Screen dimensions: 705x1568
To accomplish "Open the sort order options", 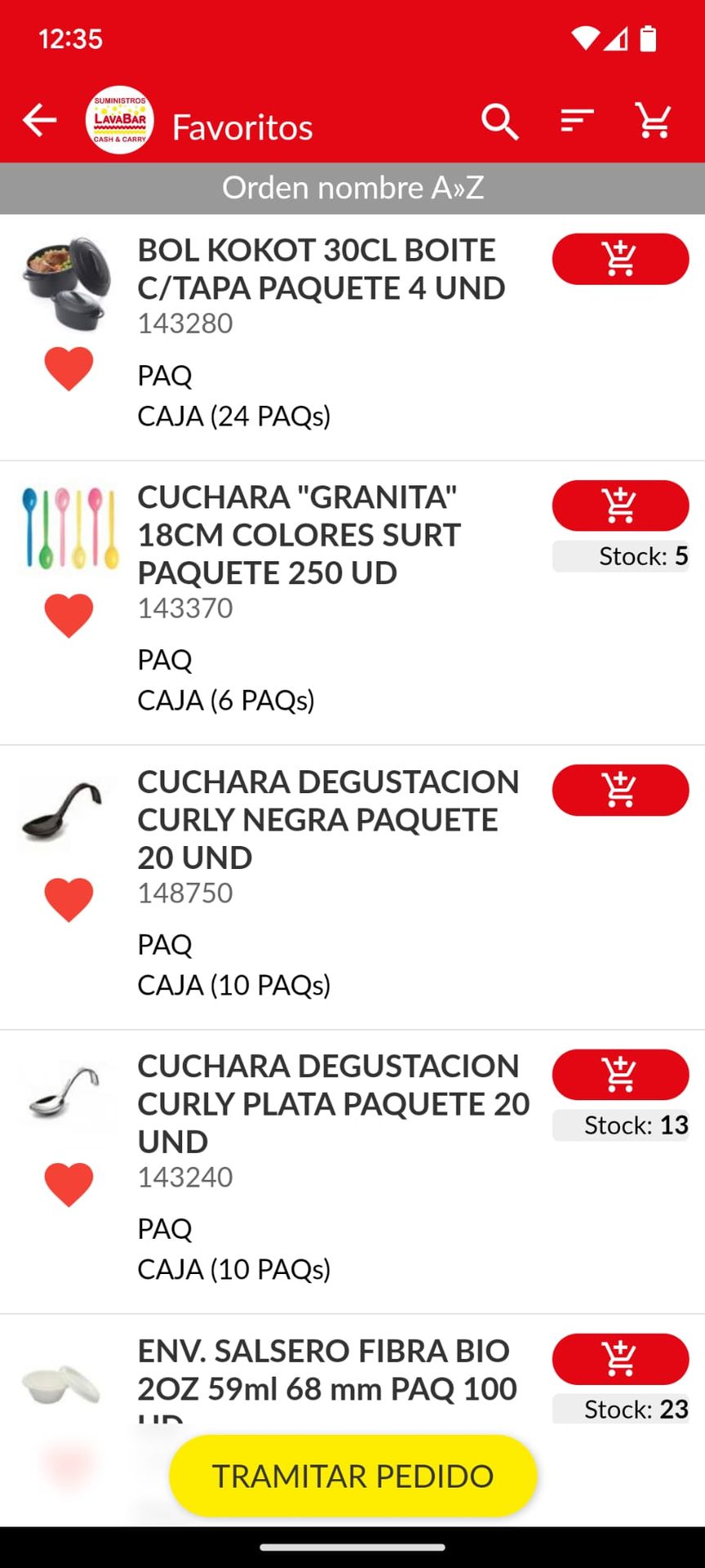I will coord(576,122).
